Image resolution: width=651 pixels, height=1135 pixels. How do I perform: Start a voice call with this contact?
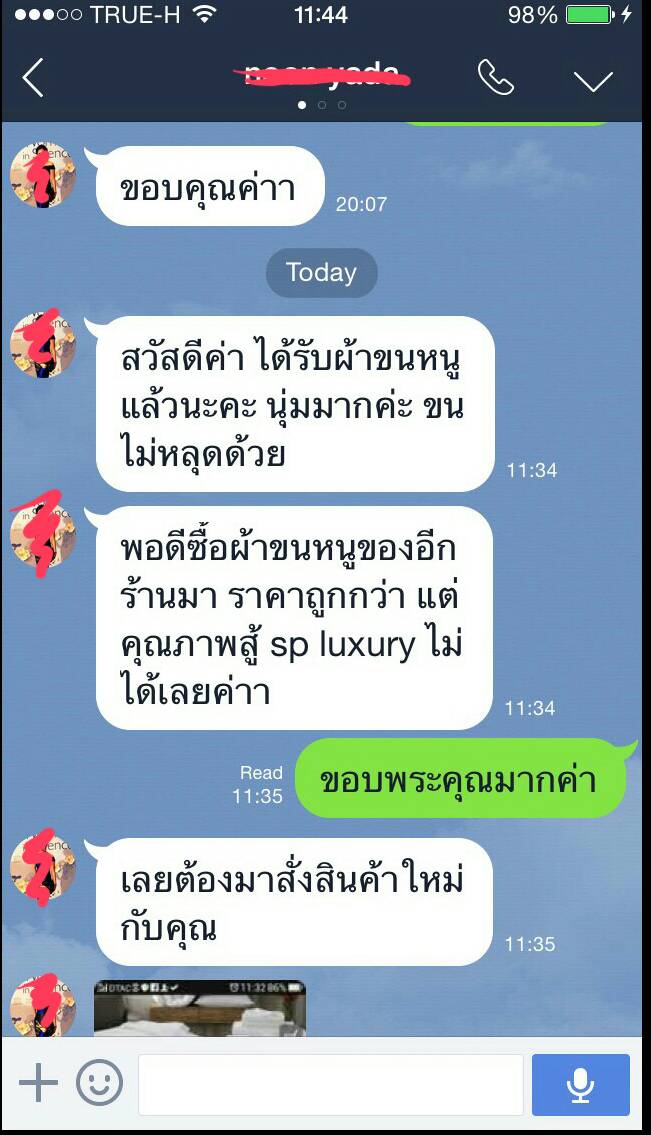click(495, 78)
